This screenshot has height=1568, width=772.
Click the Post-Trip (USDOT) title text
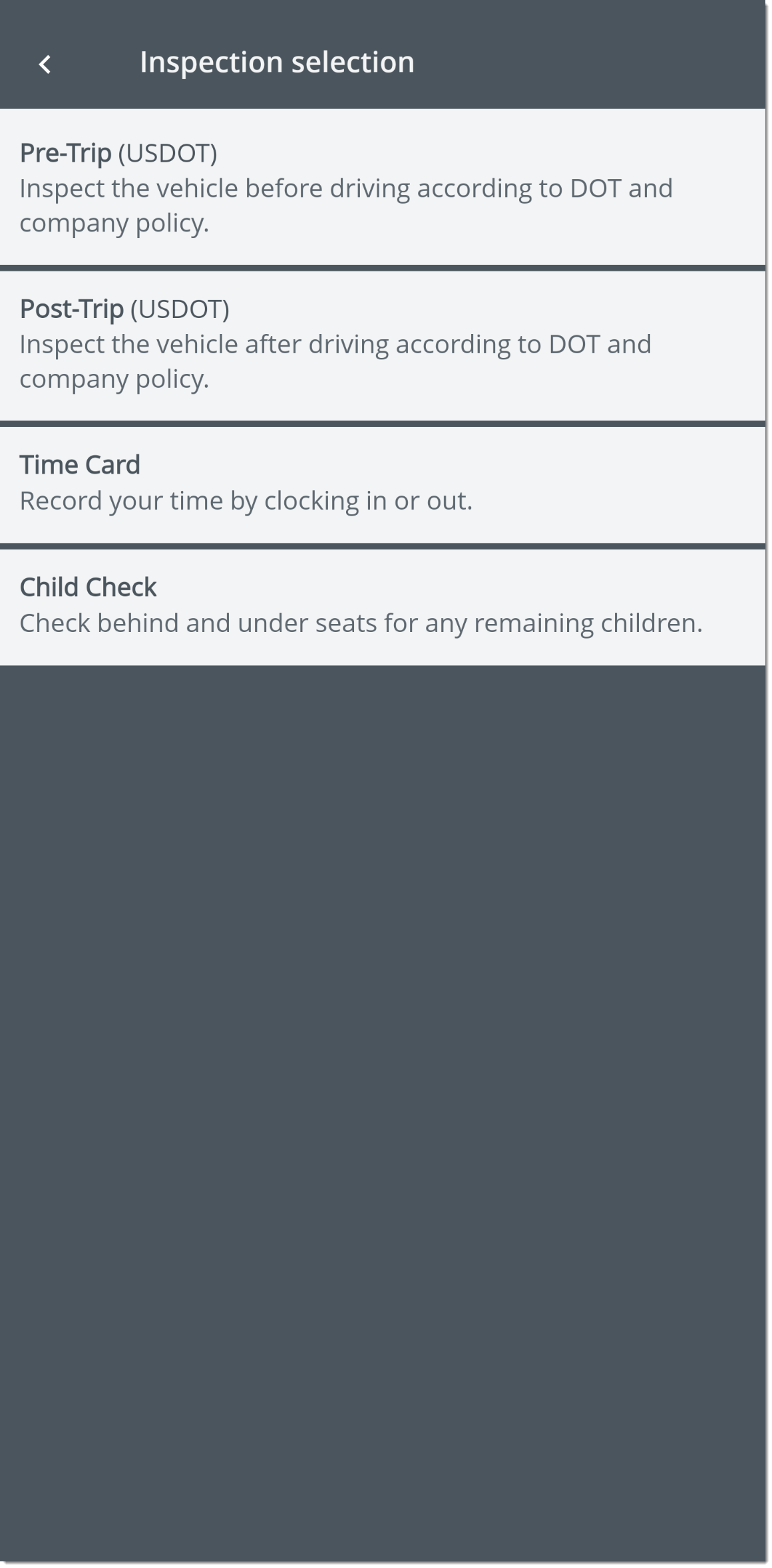coord(71,308)
